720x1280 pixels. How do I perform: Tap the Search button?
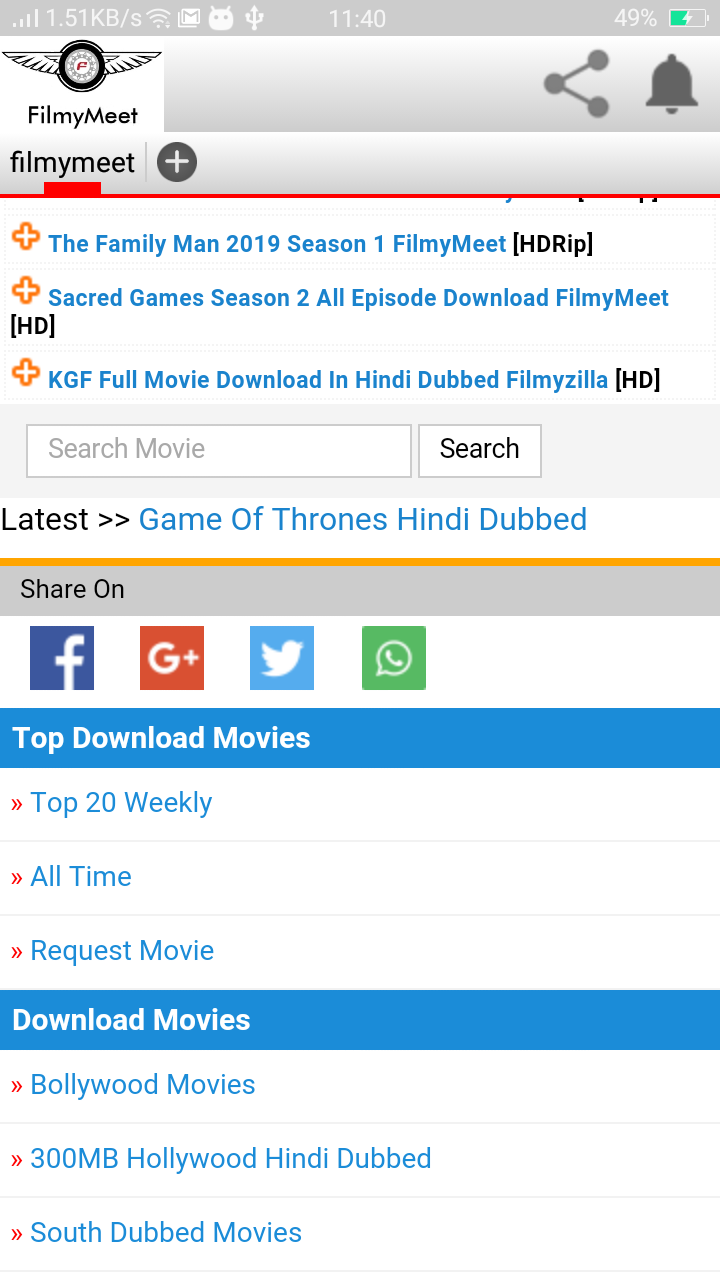click(x=479, y=450)
